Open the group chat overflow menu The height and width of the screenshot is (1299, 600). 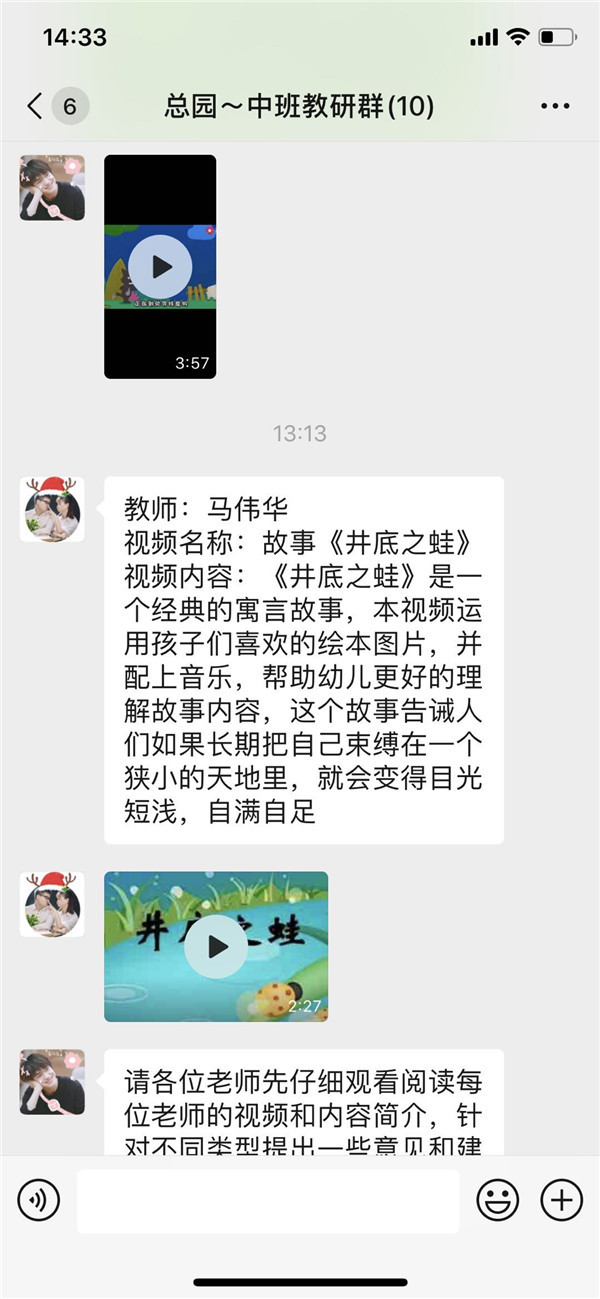click(x=555, y=106)
